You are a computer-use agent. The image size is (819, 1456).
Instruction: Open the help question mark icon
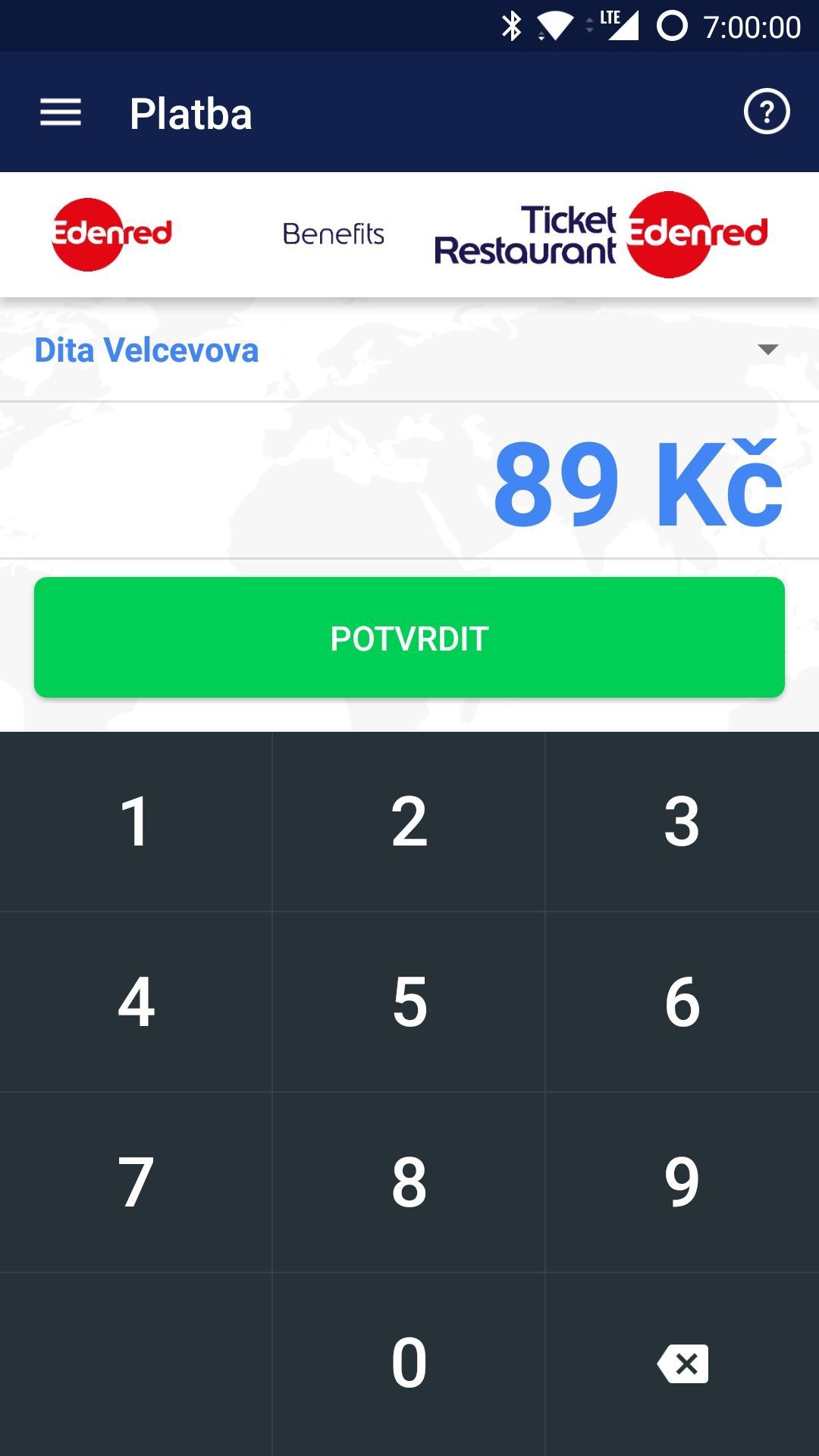click(766, 112)
